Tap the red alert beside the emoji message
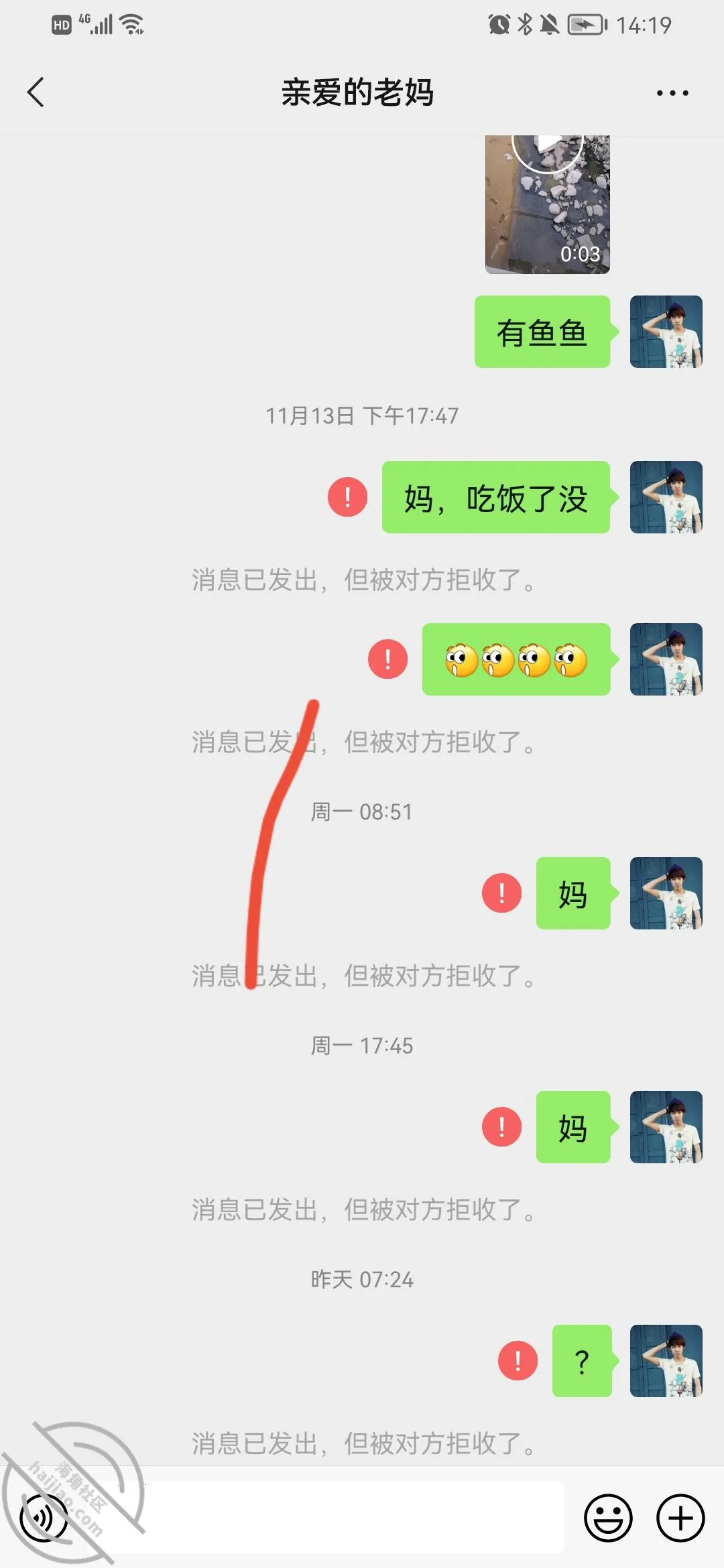Screen dimensions: 724x1568 (x=387, y=659)
